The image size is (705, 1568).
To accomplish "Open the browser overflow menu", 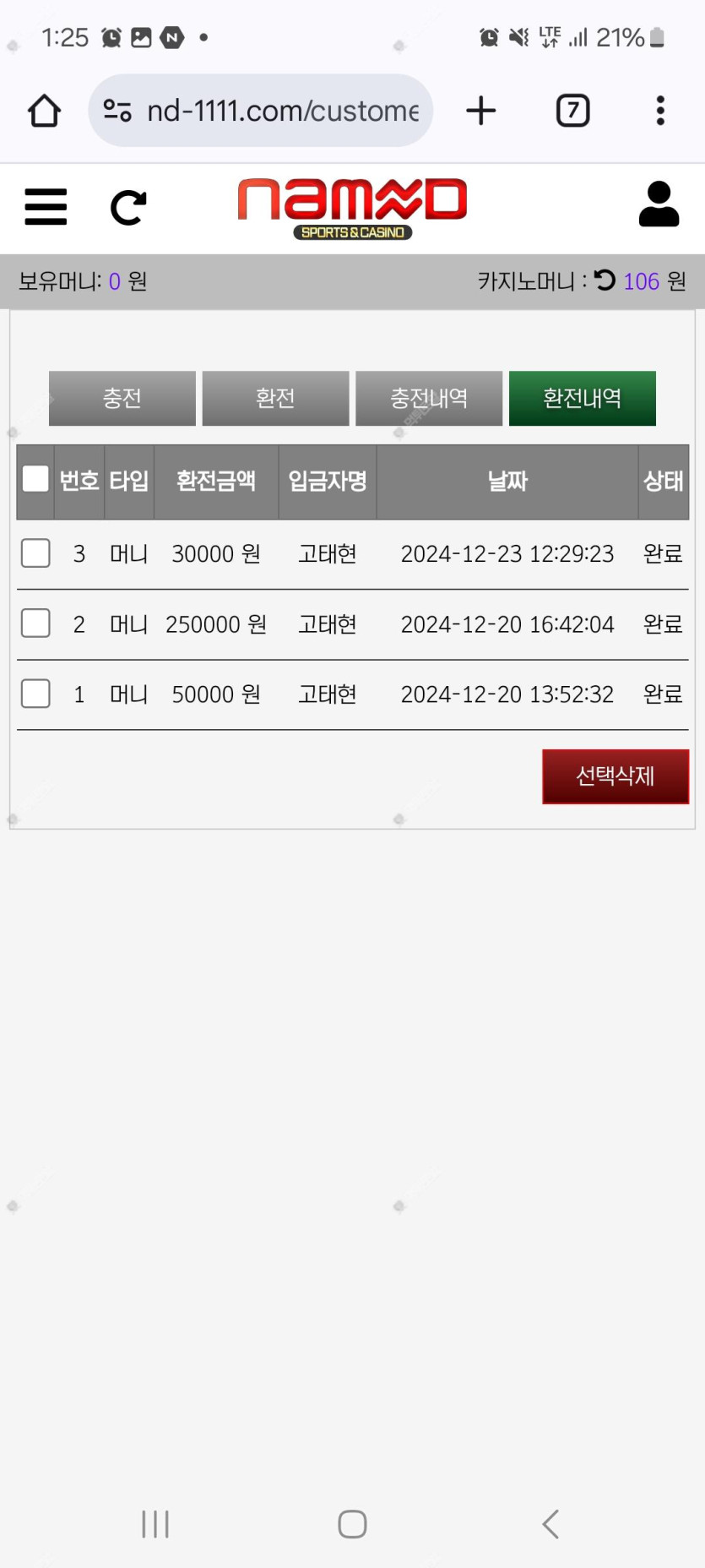I will click(660, 111).
